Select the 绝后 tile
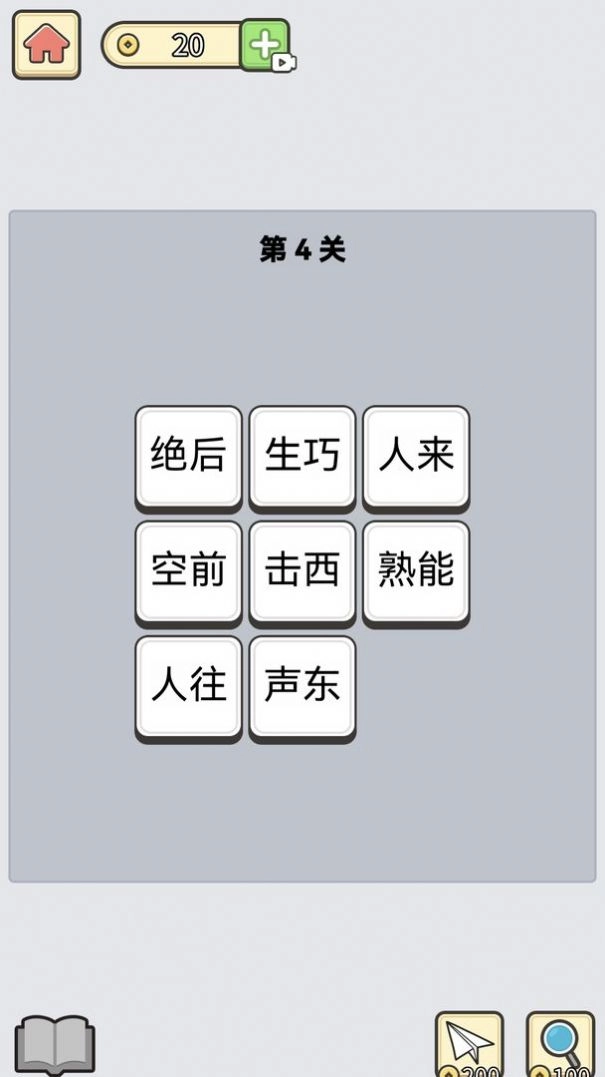The height and width of the screenshot is (1077, 605). [x=188, y=456]
